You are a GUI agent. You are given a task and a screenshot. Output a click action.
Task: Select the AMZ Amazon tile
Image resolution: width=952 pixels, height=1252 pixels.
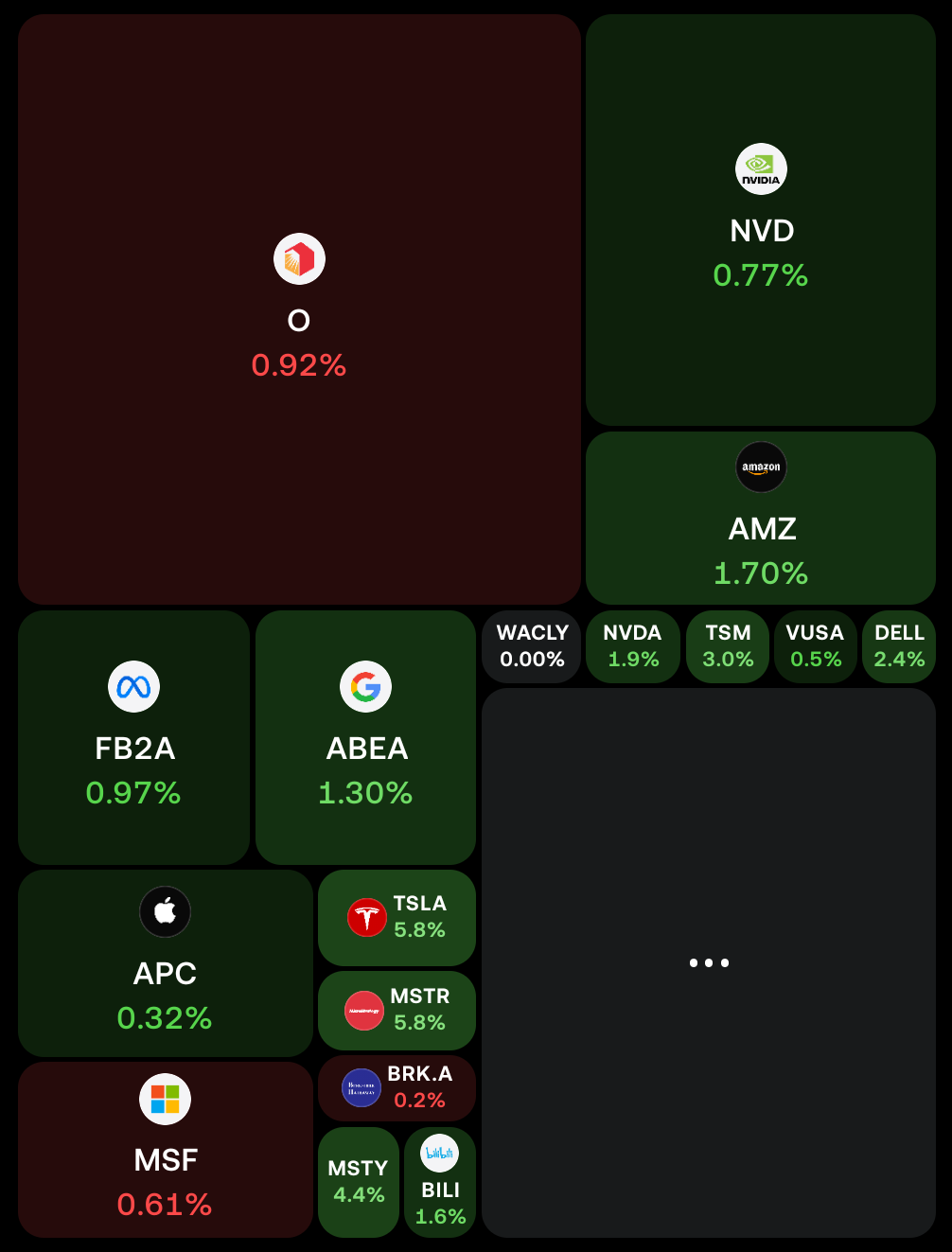pyautogui.click(x=761, y=518)
